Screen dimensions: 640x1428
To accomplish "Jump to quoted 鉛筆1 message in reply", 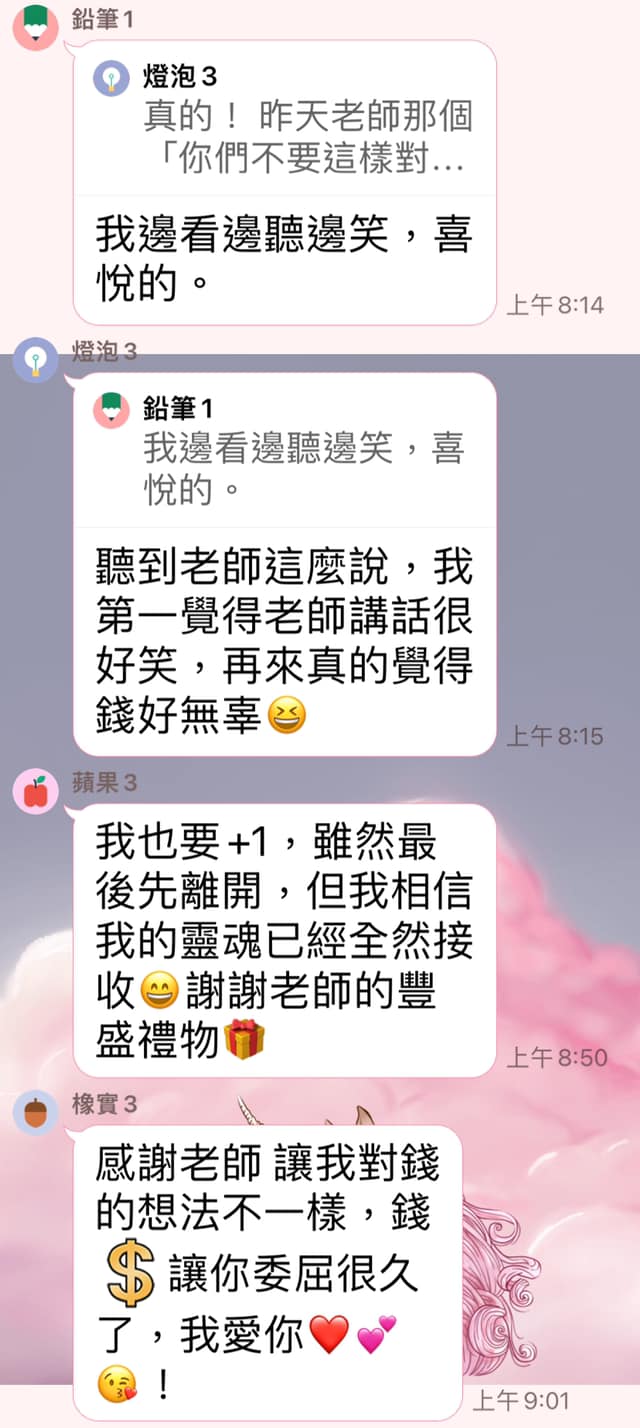I will pos(285,449).
